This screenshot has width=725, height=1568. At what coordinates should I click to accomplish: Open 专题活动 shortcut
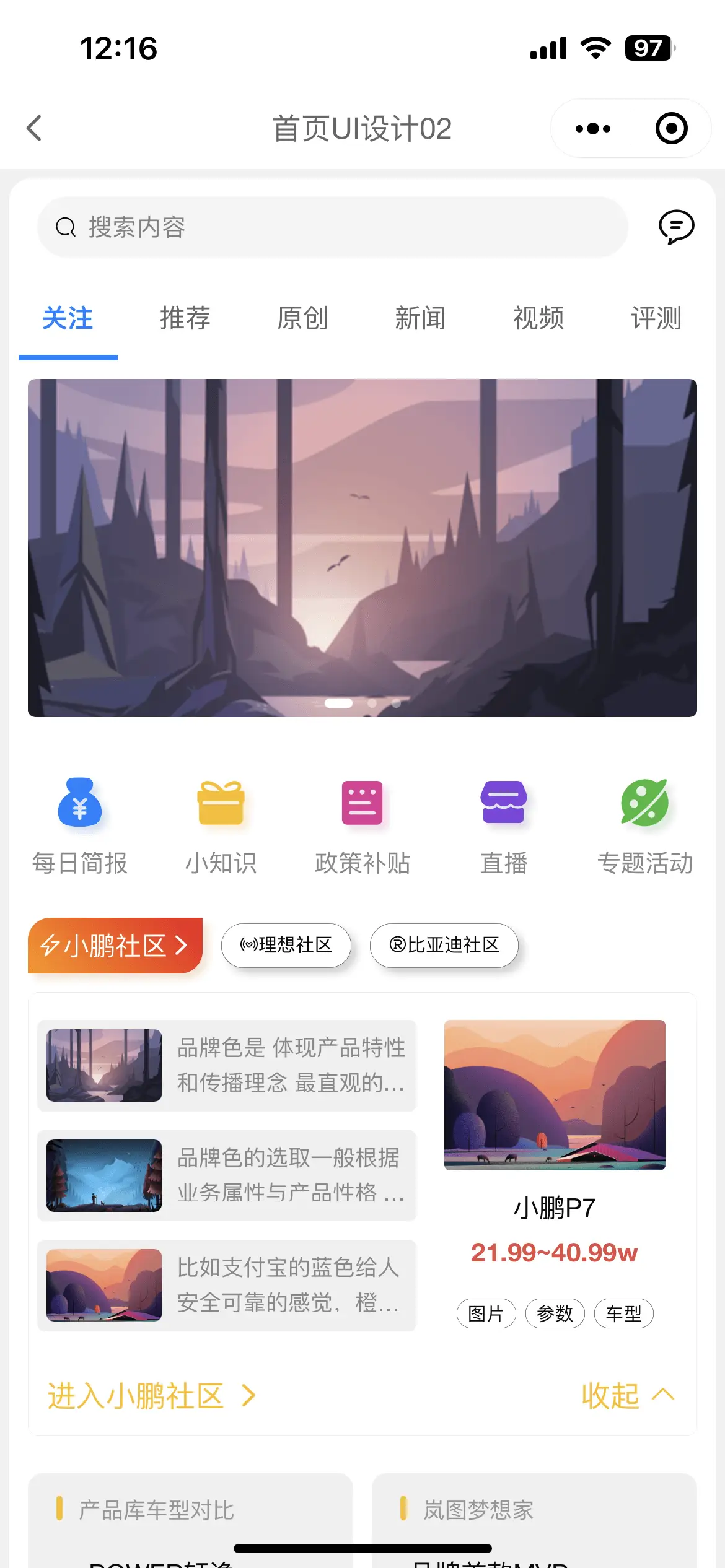point(644,825)
